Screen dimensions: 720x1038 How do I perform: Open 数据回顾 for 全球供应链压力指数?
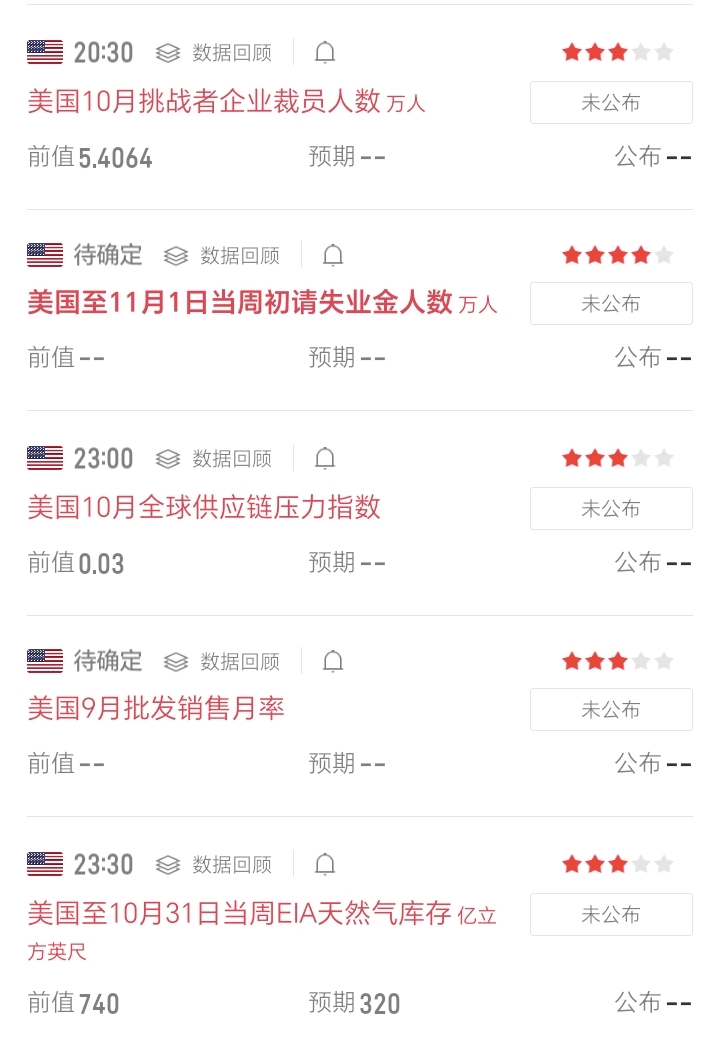tap(214, 459)
